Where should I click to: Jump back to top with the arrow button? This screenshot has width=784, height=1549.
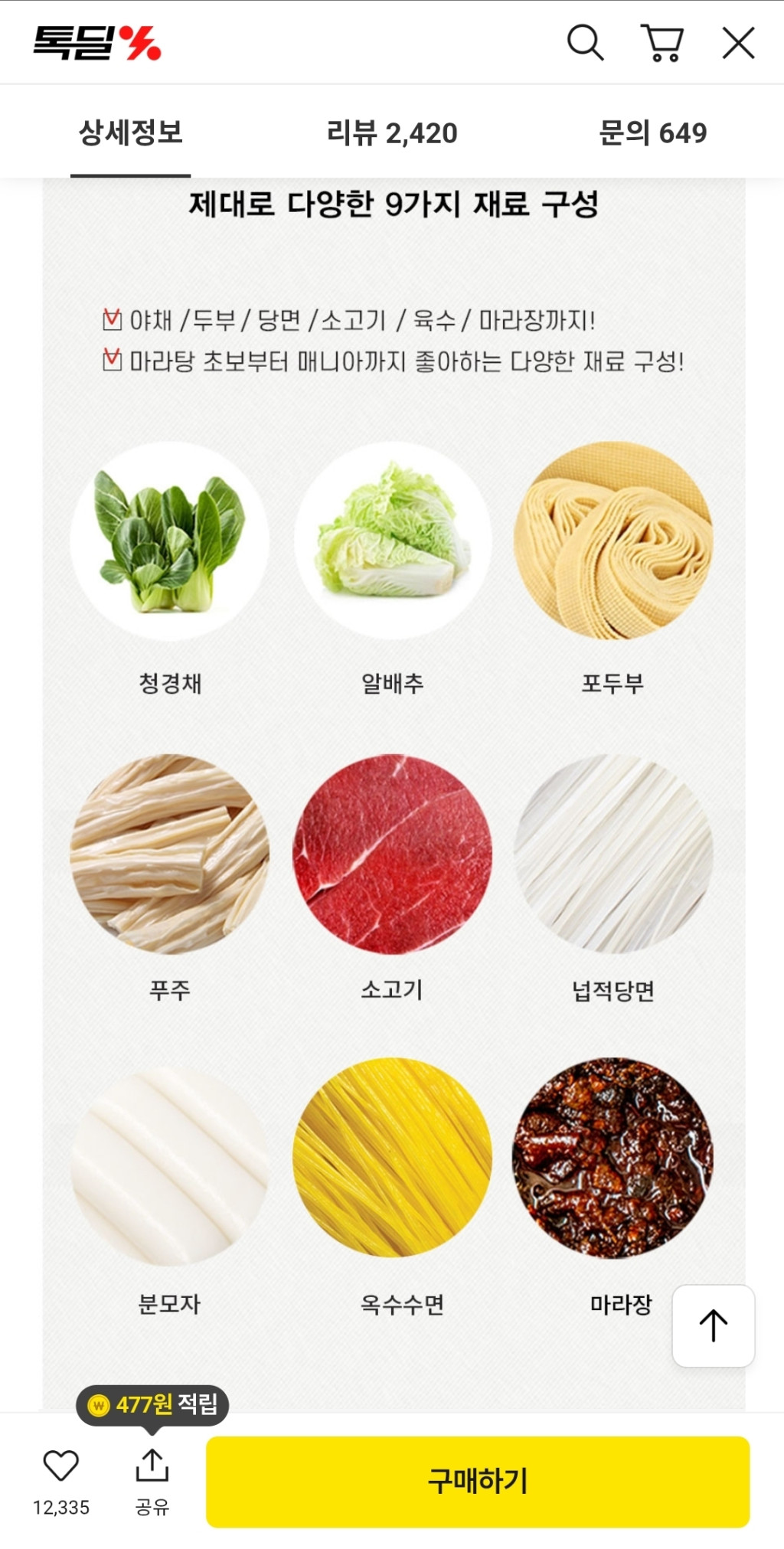pyautogui.click(x=714, y=1325)
